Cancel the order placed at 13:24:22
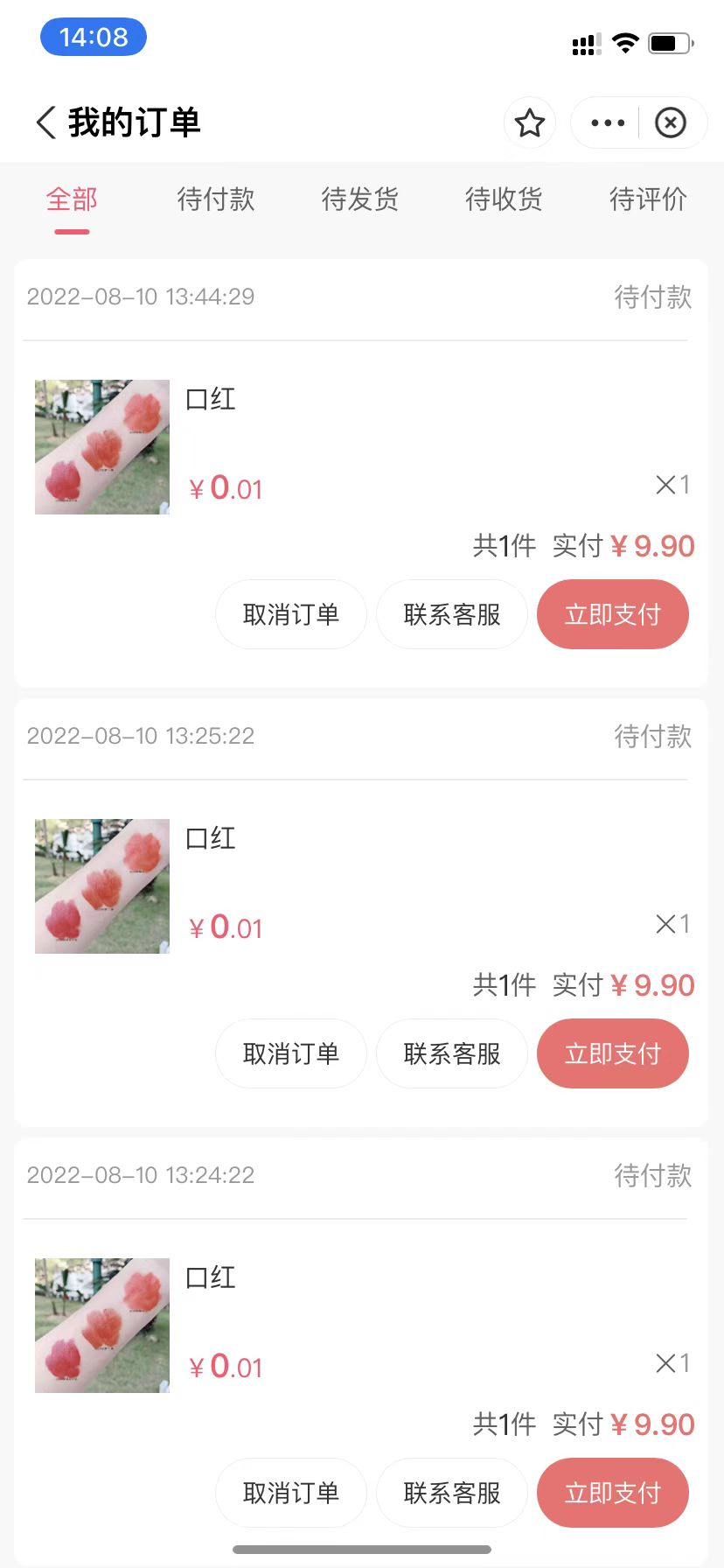This screenshot has width=724, height=1568. coord(291,1493)
